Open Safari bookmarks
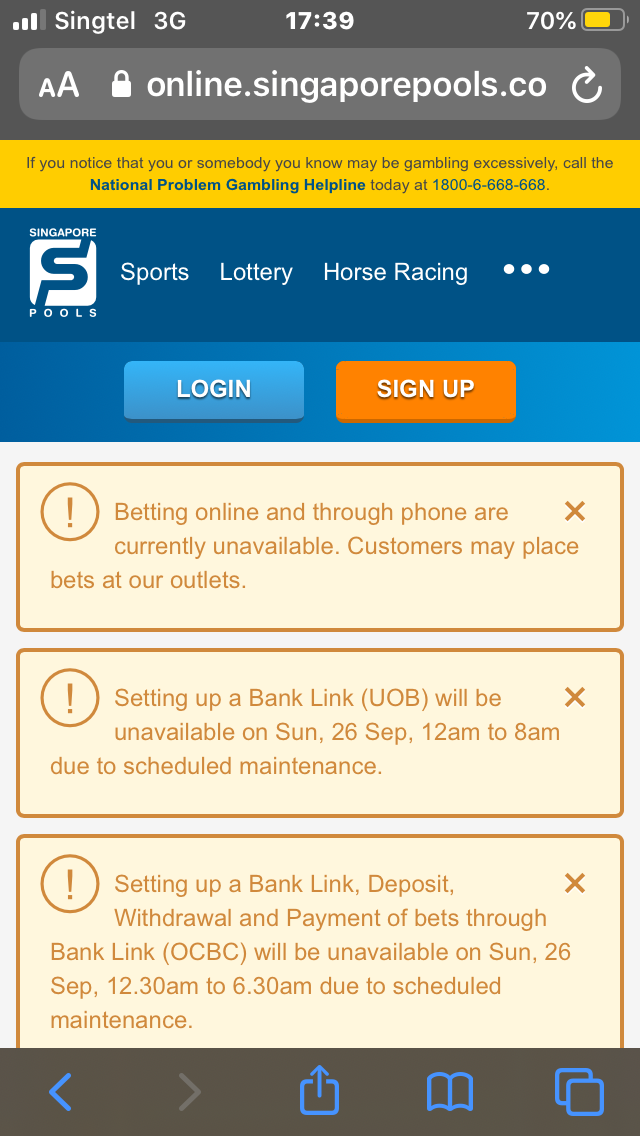 click(449, 1092)
